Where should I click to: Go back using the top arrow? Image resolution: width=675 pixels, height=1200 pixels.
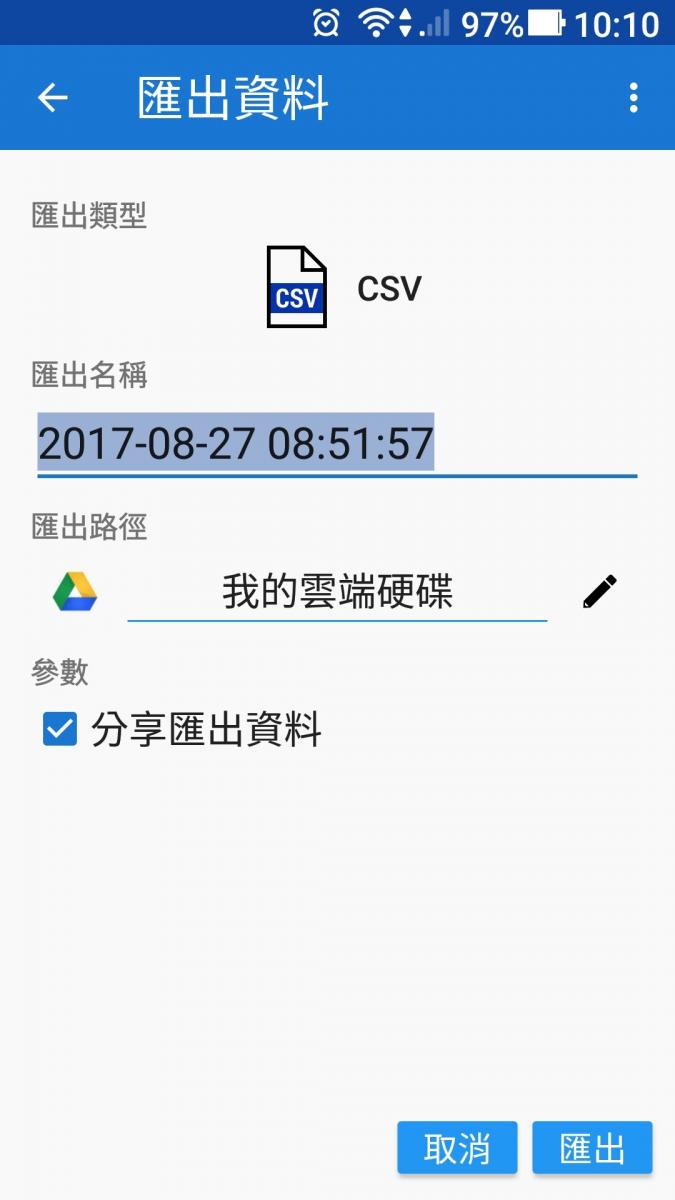pyautogui.click(x=53, y=98)
